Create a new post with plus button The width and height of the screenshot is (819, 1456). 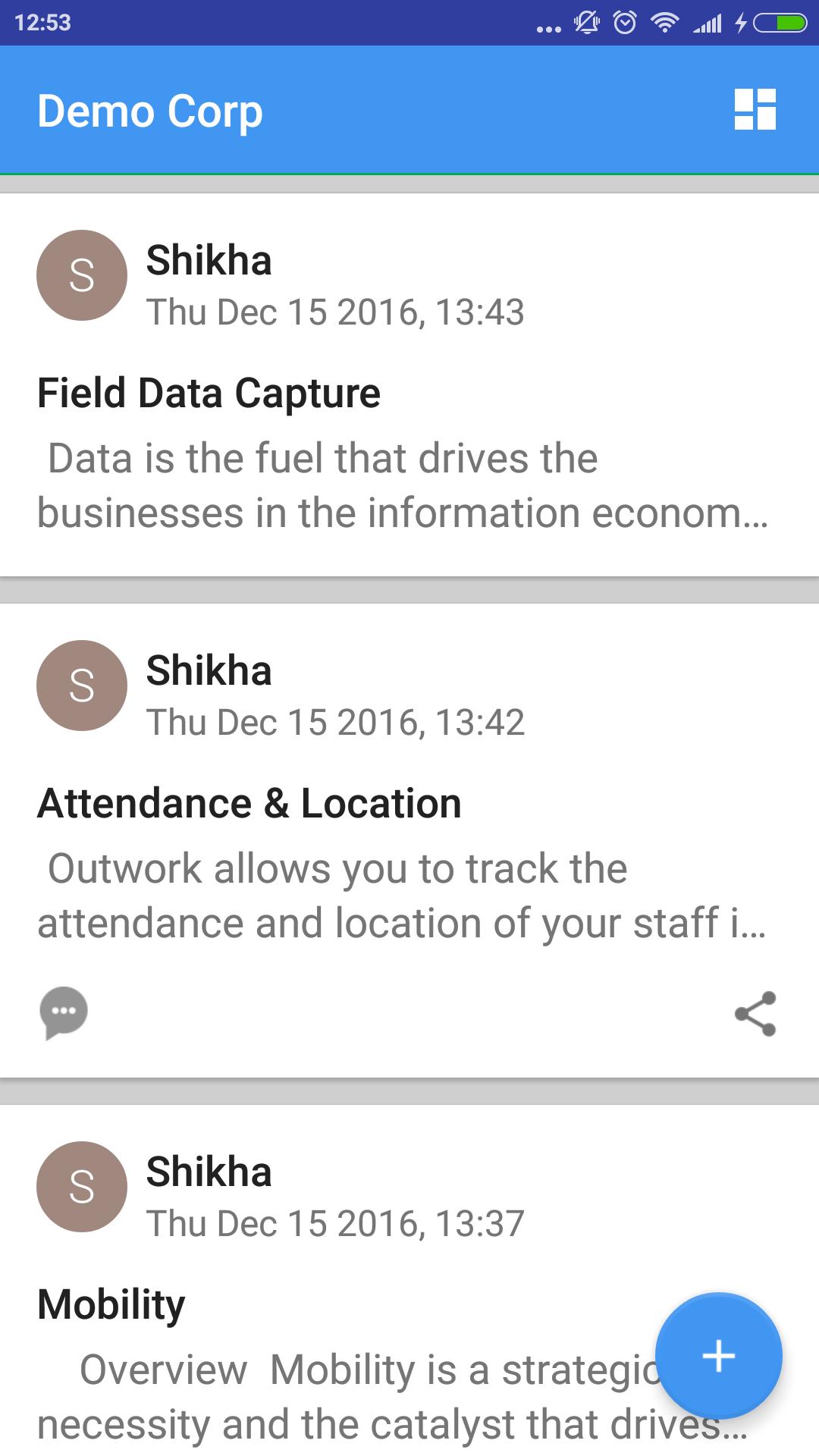[x=718, y=1356]
